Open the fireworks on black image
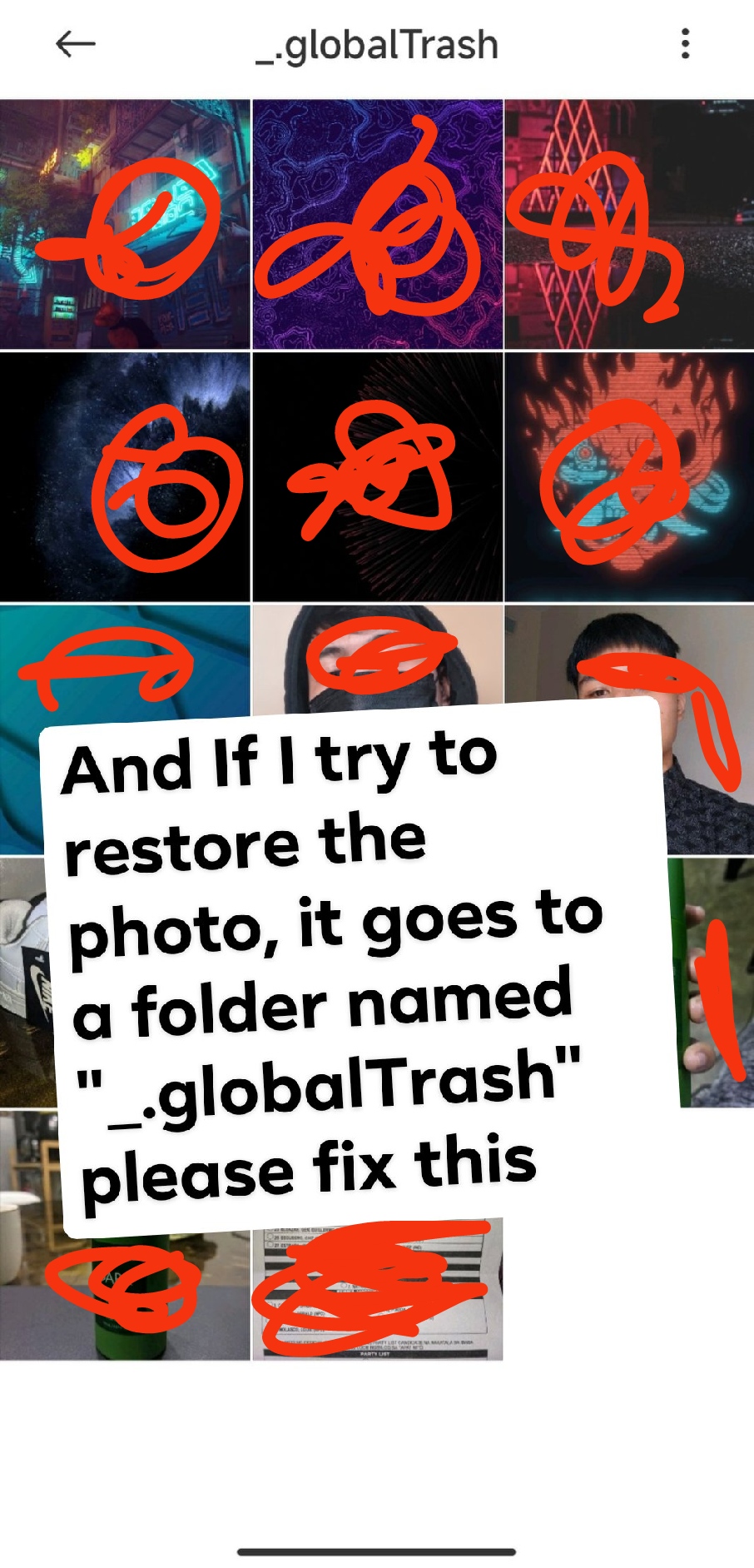Image resolution: width=754 pixels, height=1568 pixels. (378, 476)
